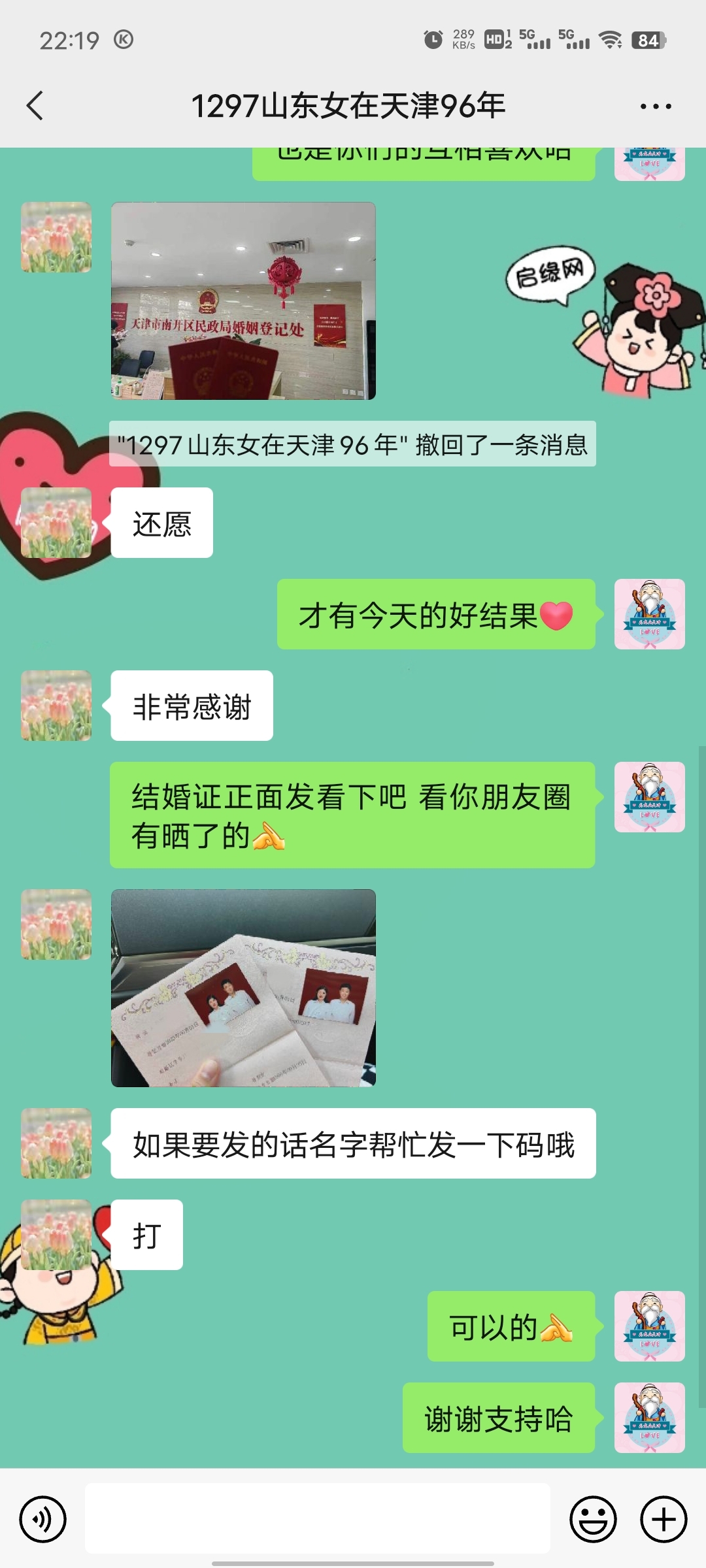This screenshot has height=1568, width=706.
Task: Open the chat overflow menu
Action: pyautogui.click(x=656, y=106)
